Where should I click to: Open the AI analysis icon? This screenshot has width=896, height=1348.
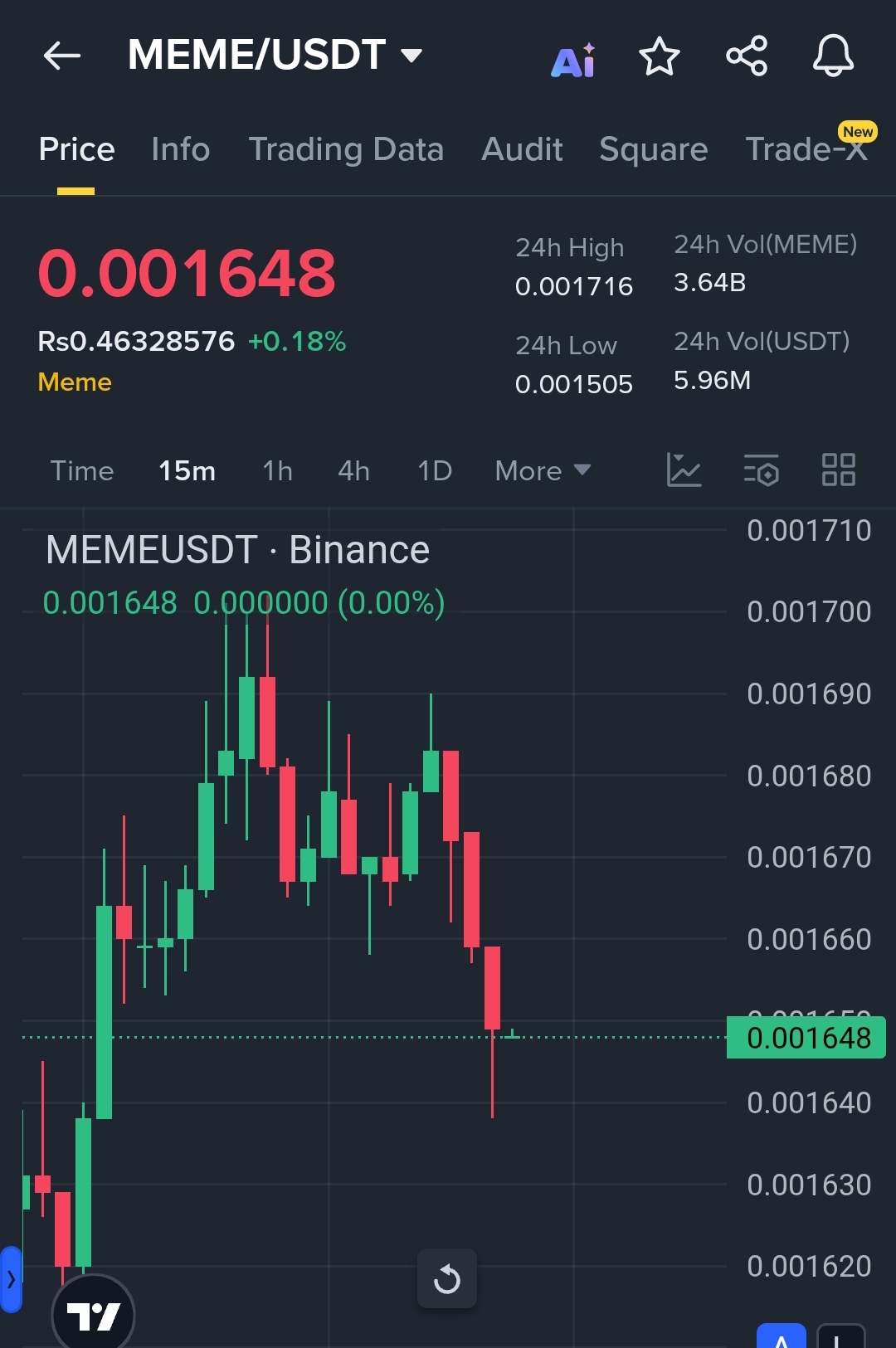(573, 59)
